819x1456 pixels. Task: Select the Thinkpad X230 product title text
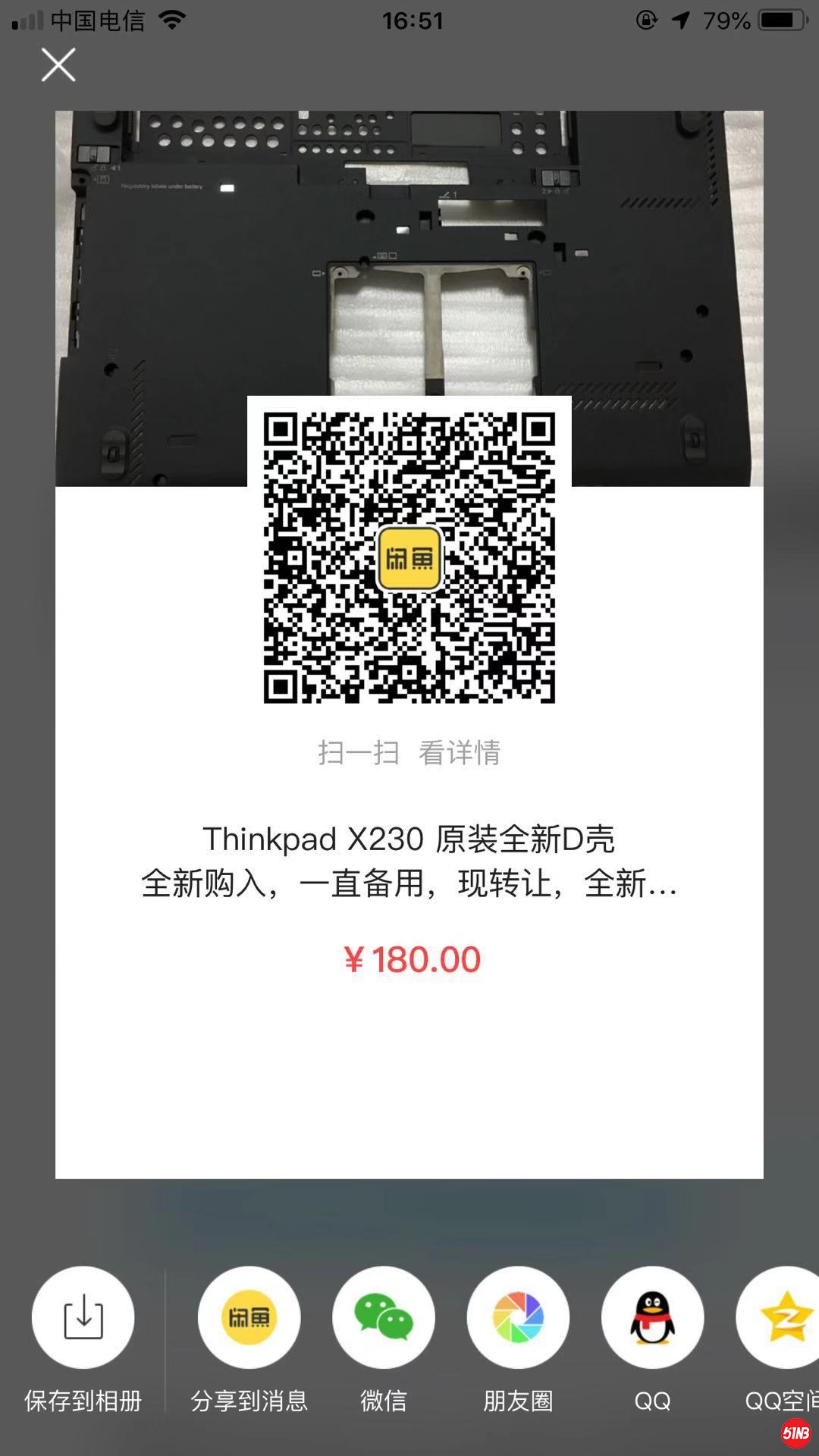pos(409,839)
